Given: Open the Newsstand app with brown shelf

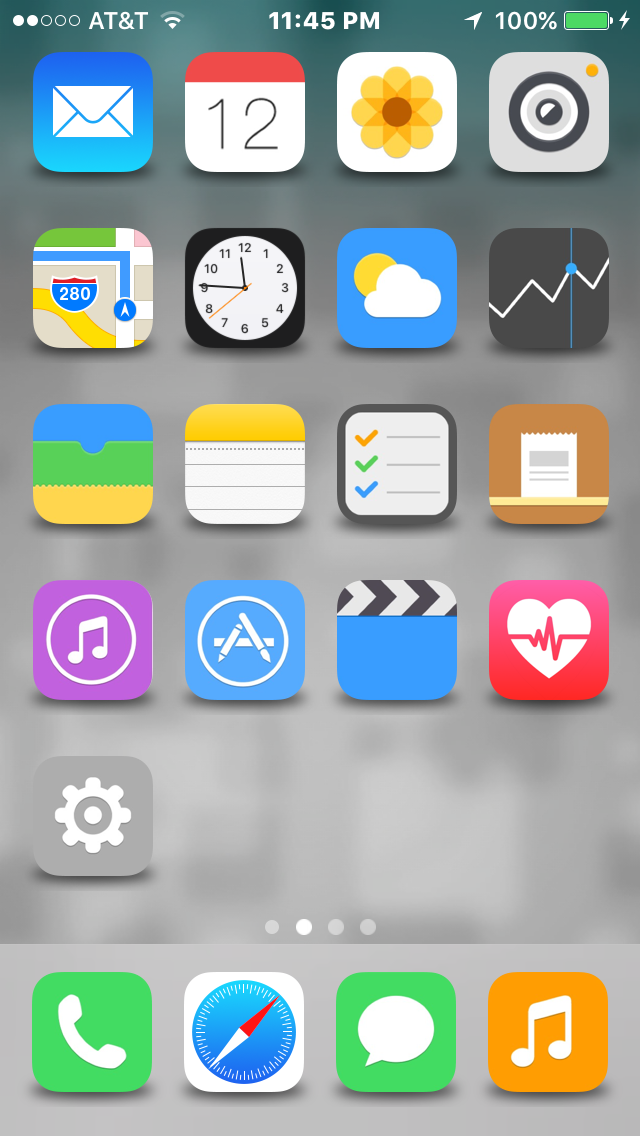Looking at the screenshot, I should coord(549,464).
